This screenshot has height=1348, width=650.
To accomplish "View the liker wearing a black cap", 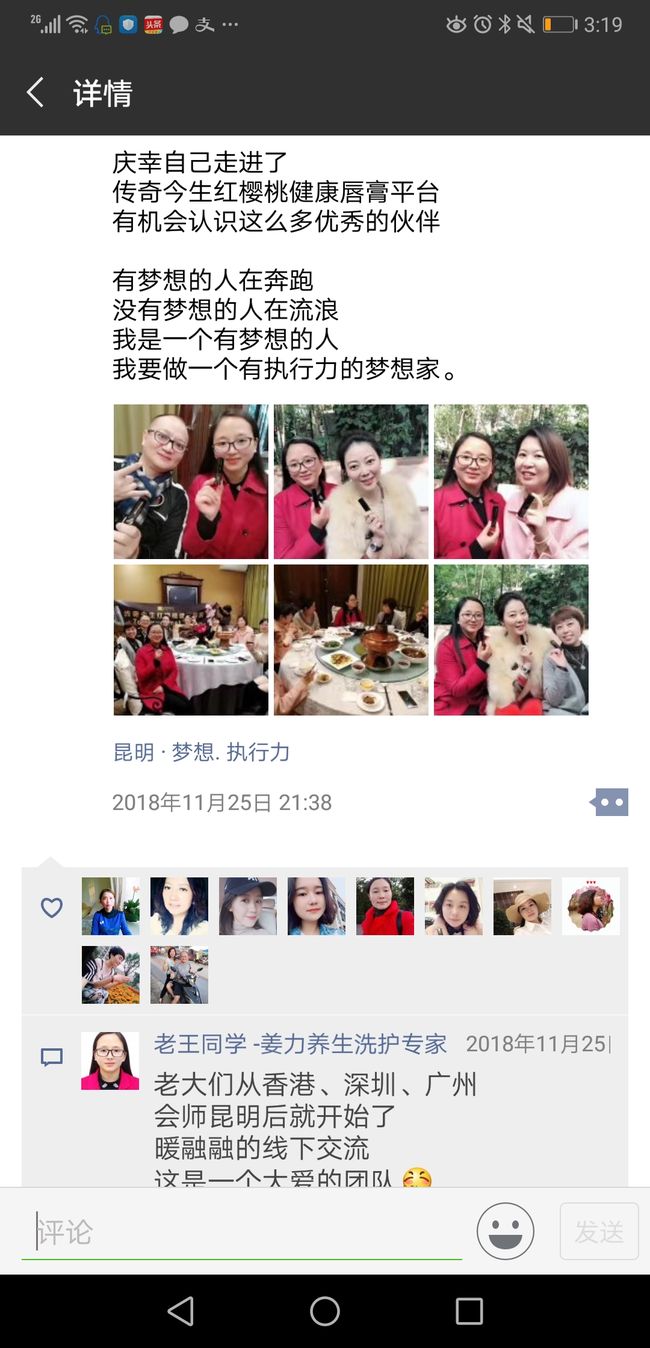I will [x=248, y=906].
